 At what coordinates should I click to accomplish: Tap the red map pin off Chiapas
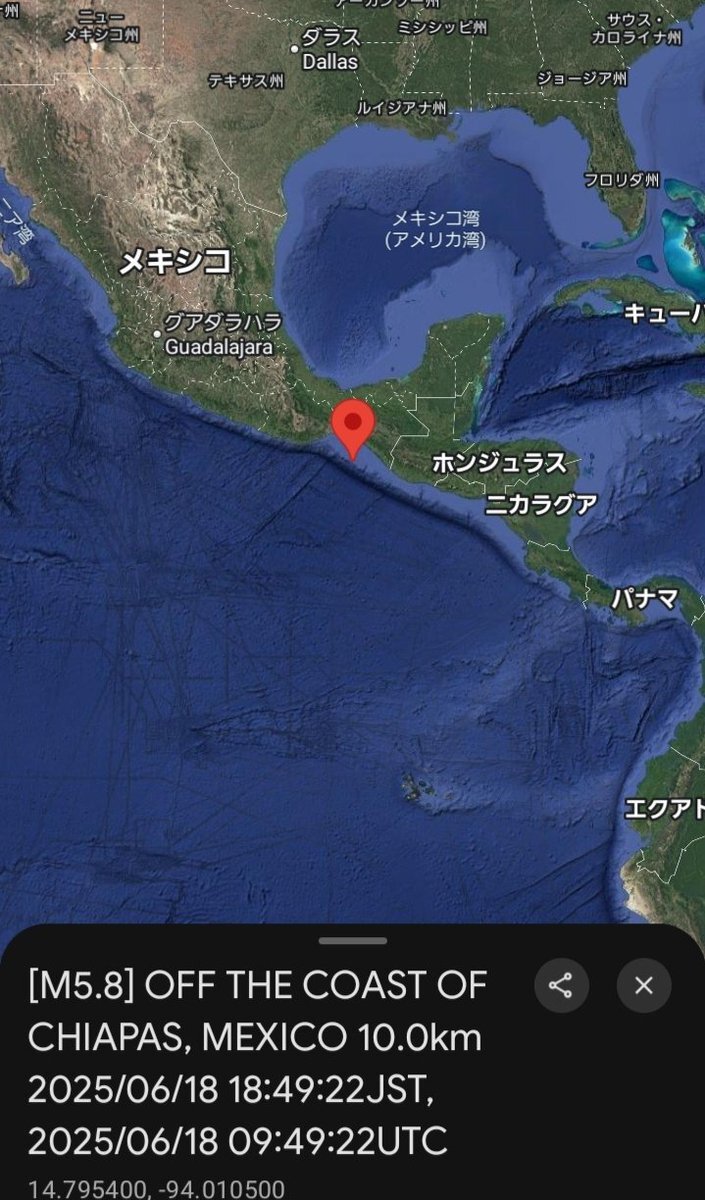[x=353, y=428]
